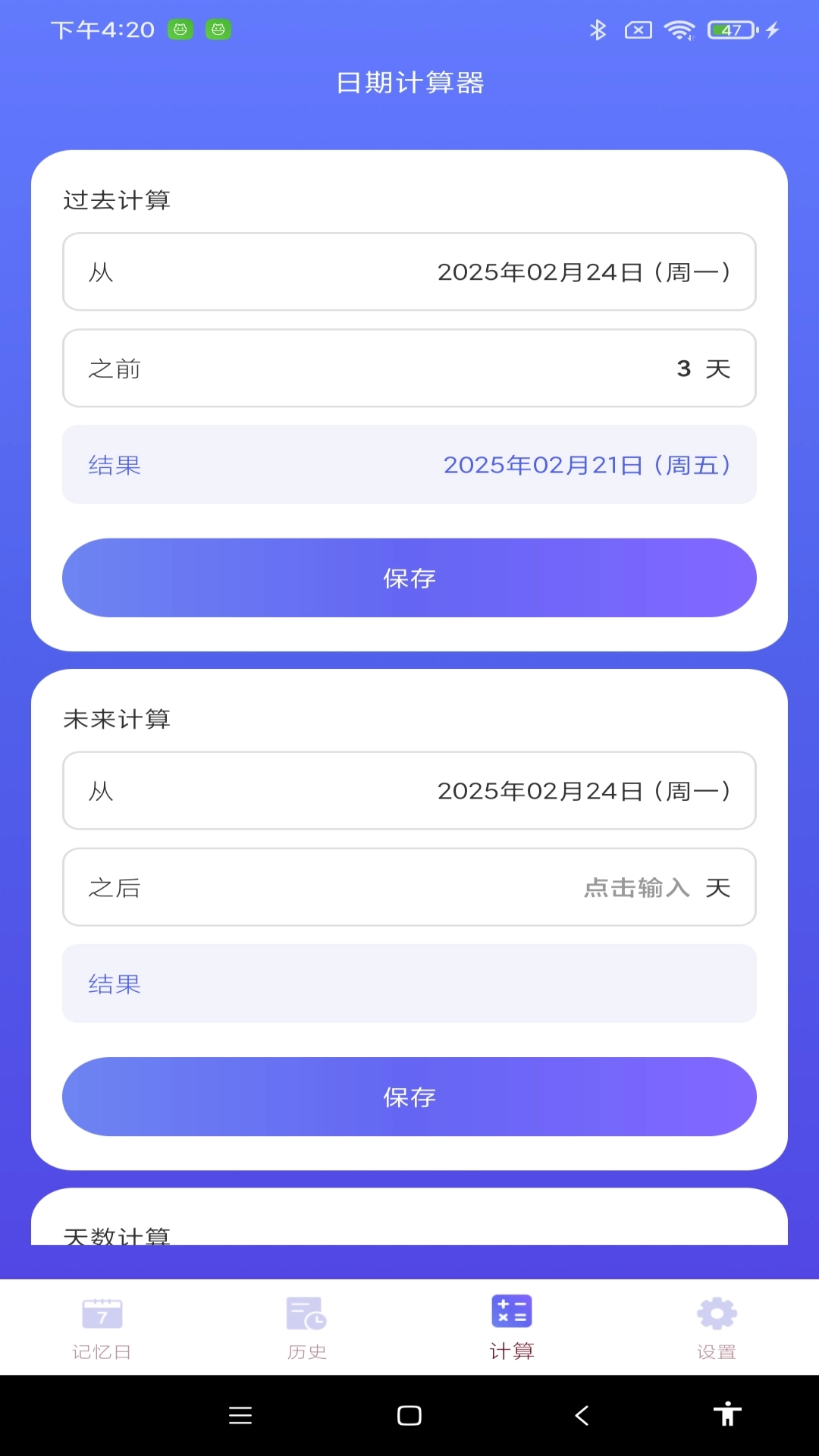Tap the accessibility icon in the navigation bar
819x1456 pixels.
[729, 1415]
